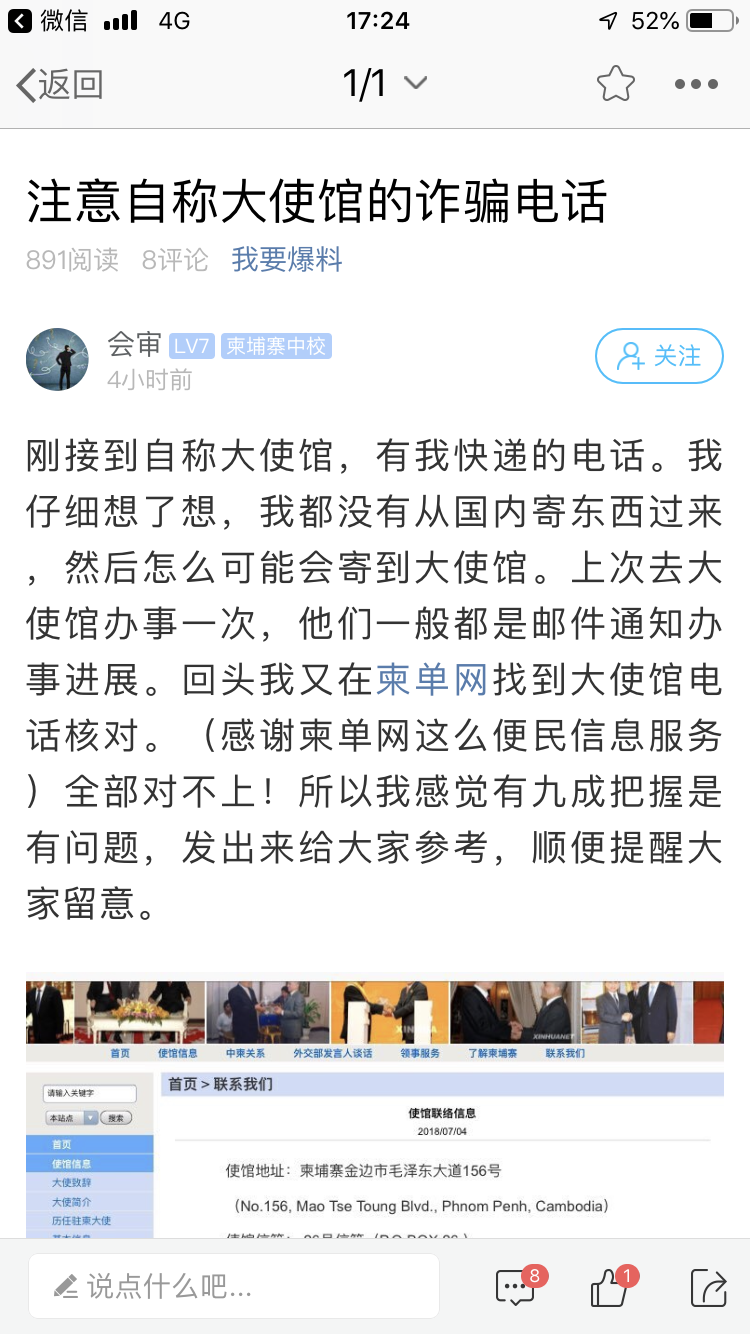Tap the 说点什么吧 comment field
Image resolution: width=750 pixels, height=1334 pixels.
pyautogui.click(x=234, y=1286)
